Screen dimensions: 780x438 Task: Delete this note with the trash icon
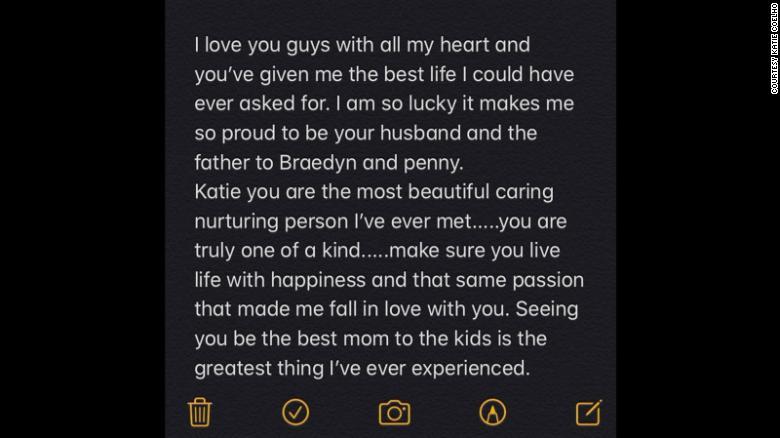[200, 411]
